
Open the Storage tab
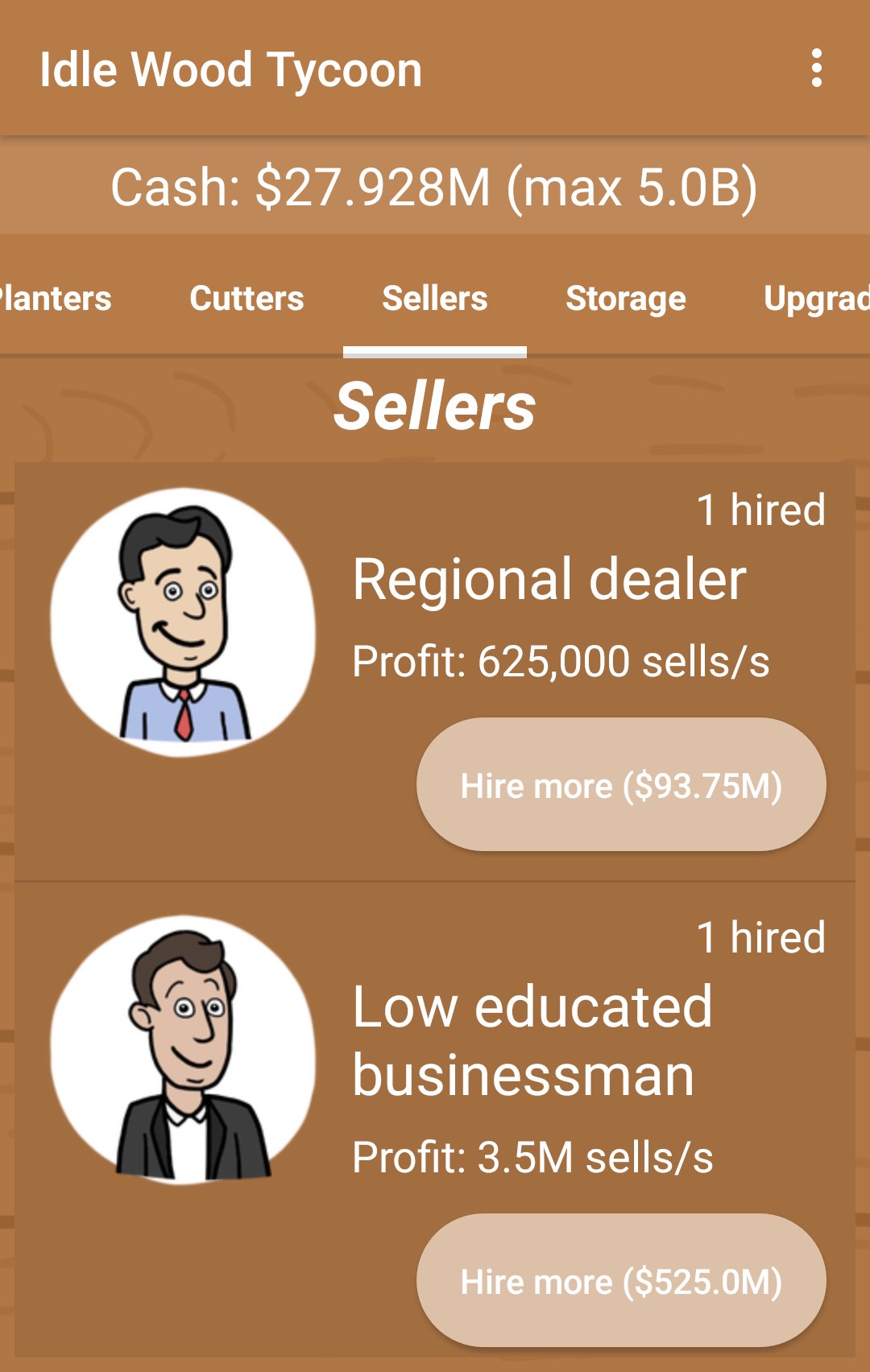pyautogui.click(x=627, y=298)
